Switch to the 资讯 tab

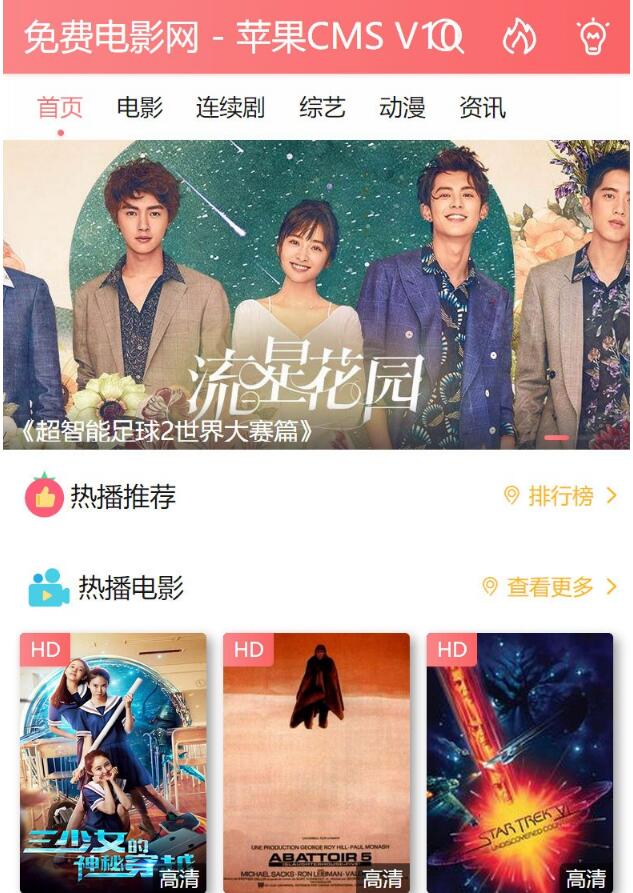click(482, 107)
